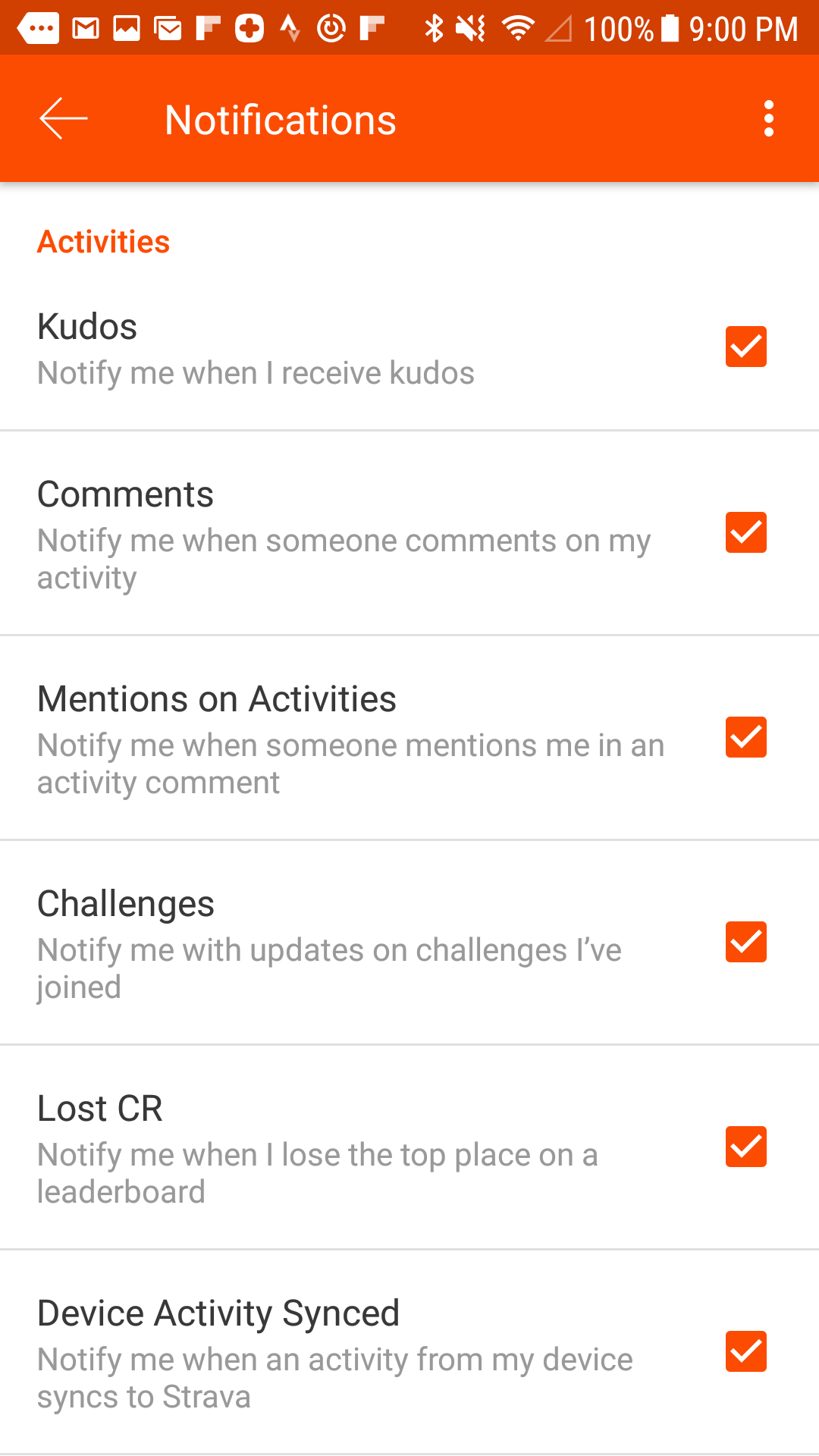Open the overflow menu
Viewport: 819px width, 1456px height.
[x=769, y=119]
